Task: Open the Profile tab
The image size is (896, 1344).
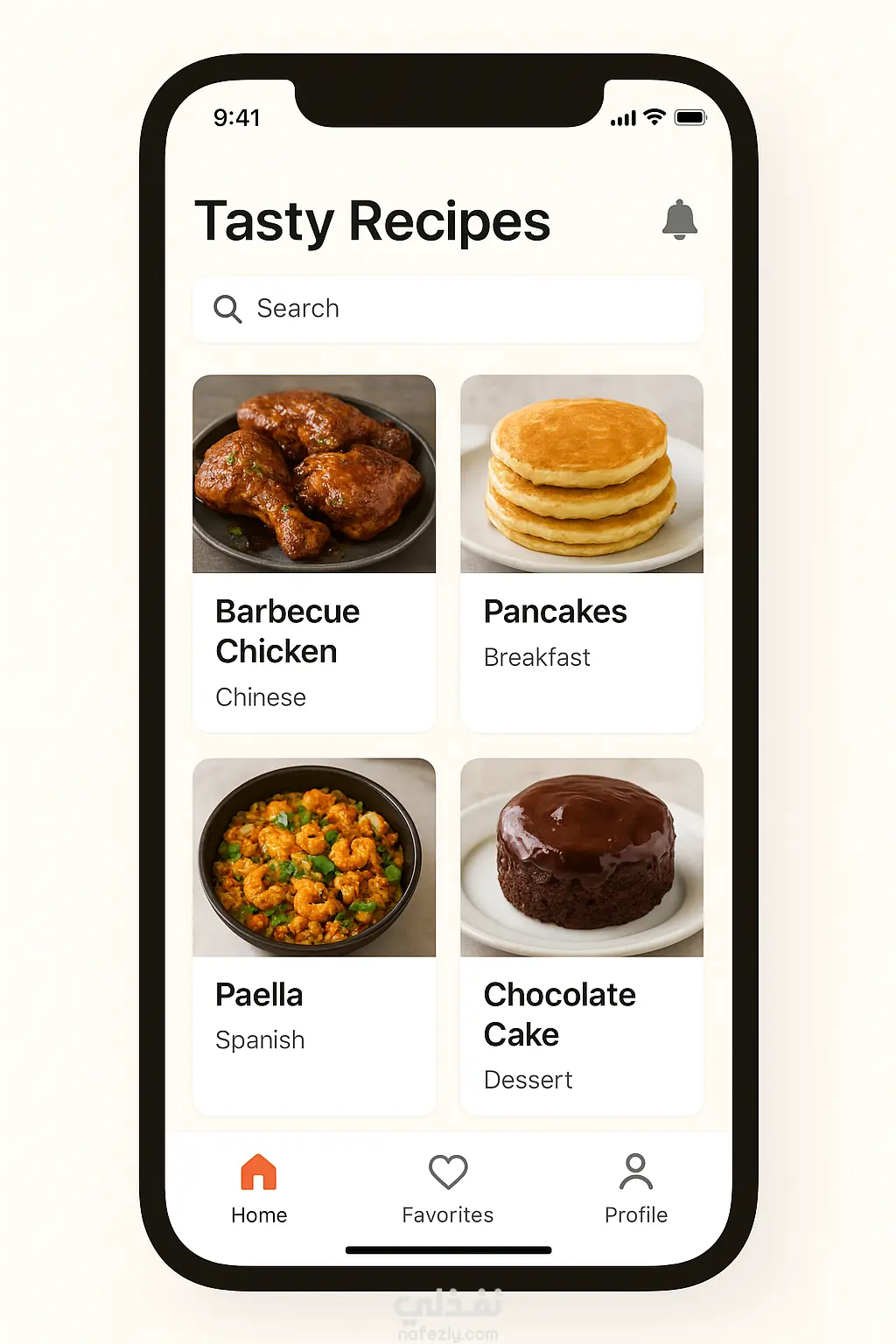Action: (x=635, y=1188)
